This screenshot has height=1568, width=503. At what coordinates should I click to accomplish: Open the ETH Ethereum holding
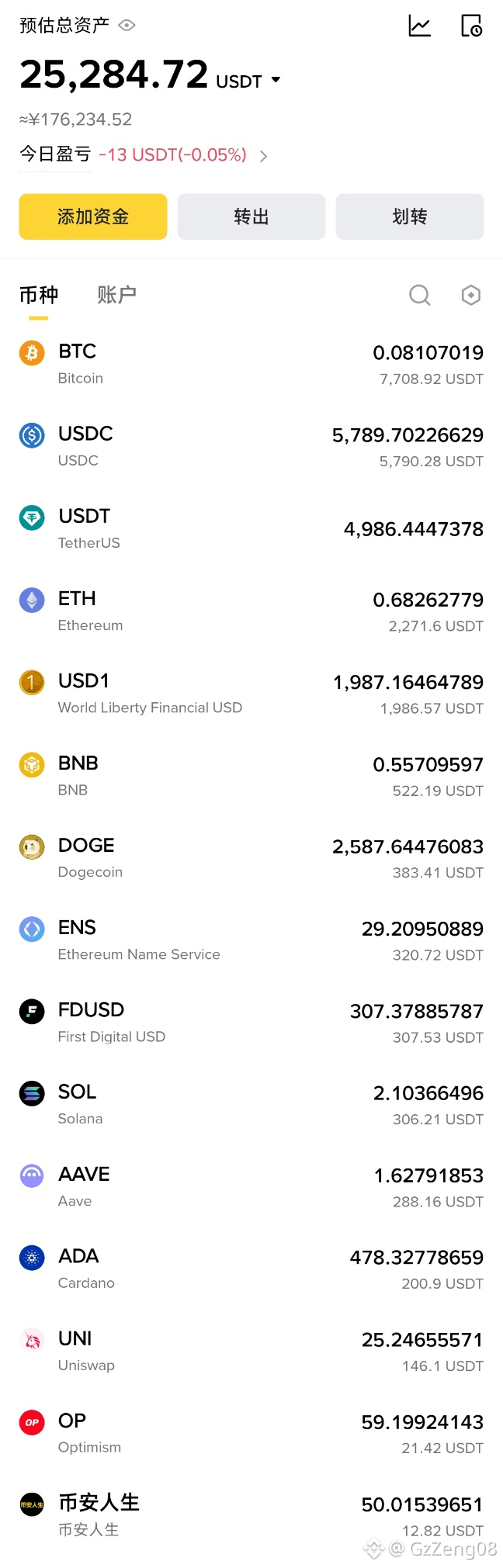[x=251, y=611]
